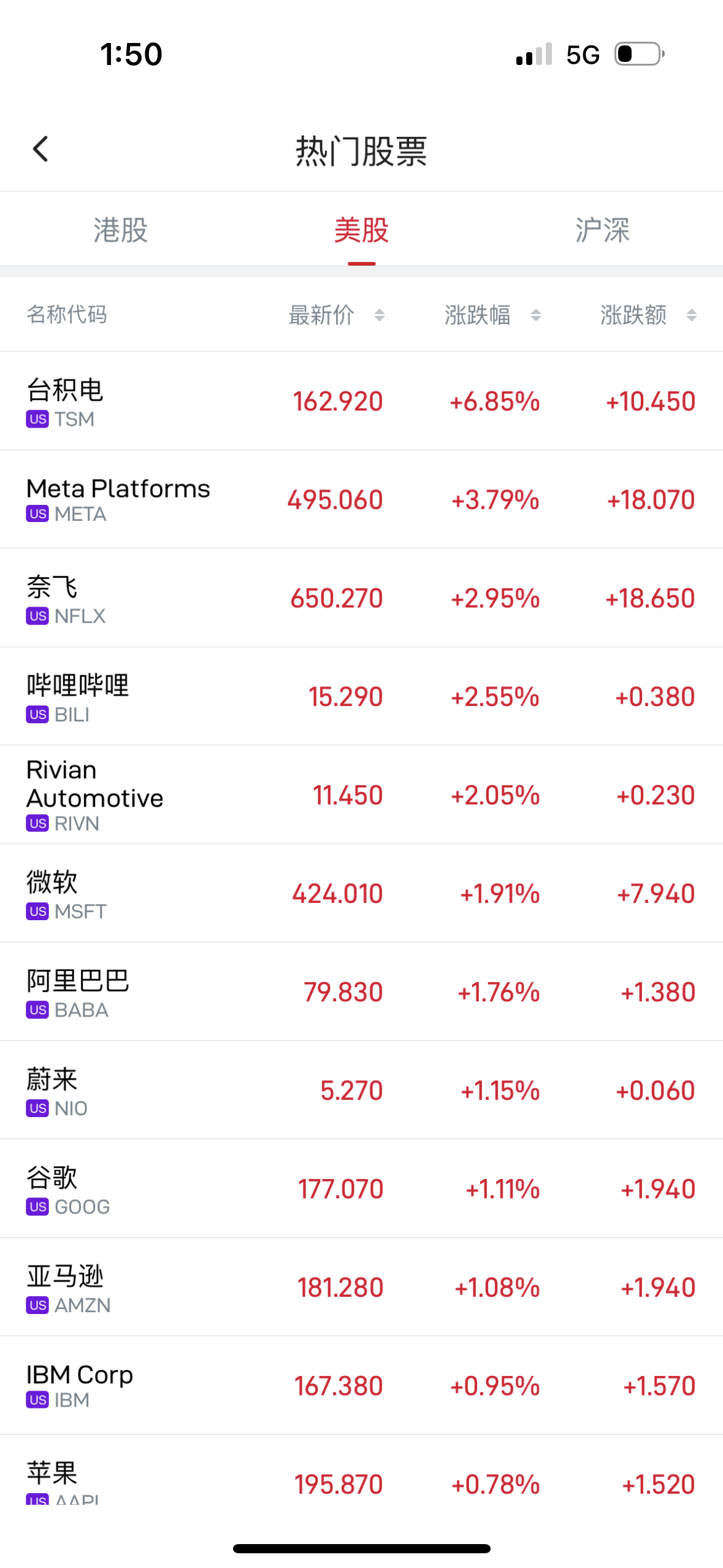Open Rivian Automotive RIVN row
Image resolution: width=723 pixels, height=1568 pixels.
tap(361, 795)
